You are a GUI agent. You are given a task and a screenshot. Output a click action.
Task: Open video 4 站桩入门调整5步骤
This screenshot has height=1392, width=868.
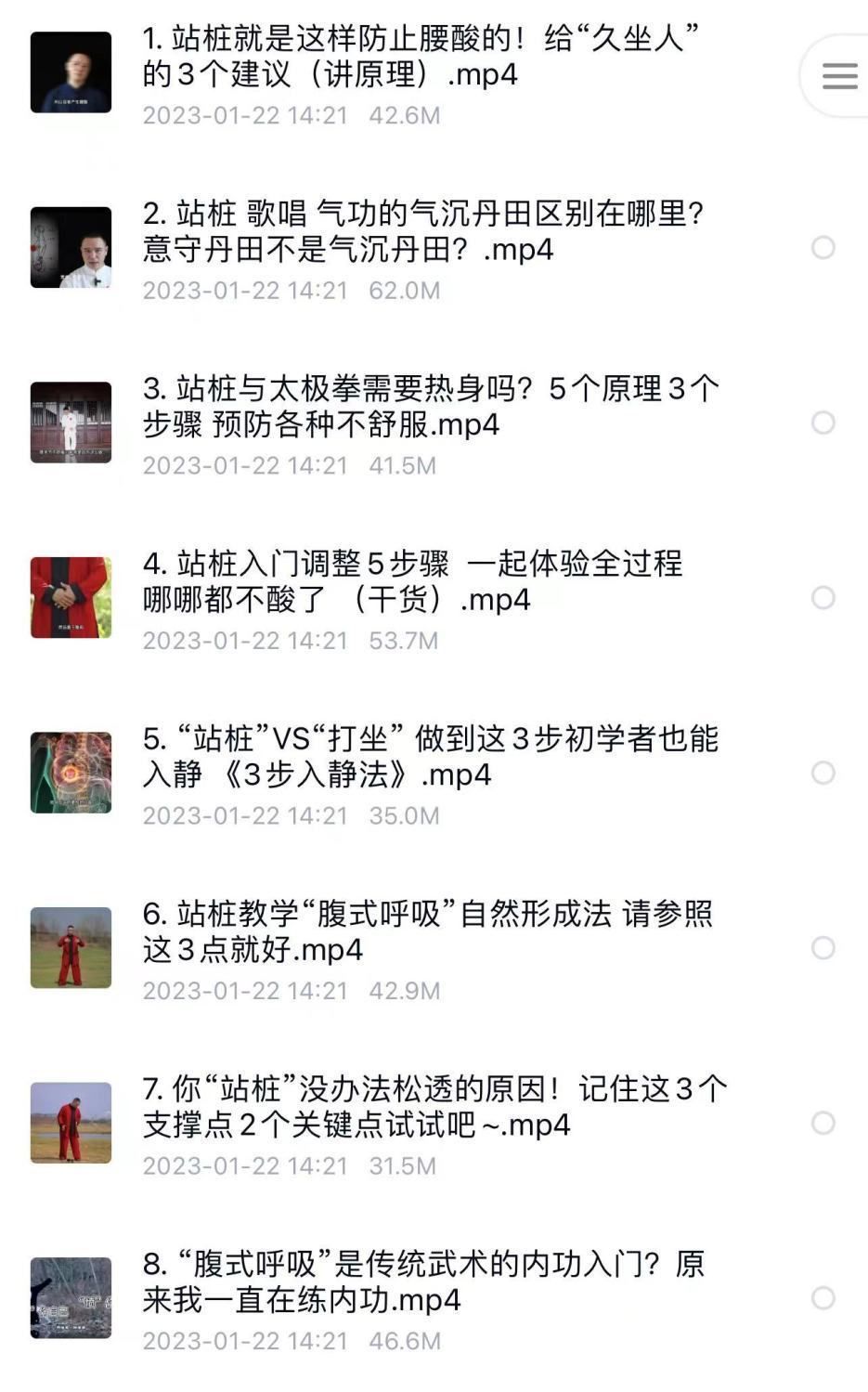[413, 581]
